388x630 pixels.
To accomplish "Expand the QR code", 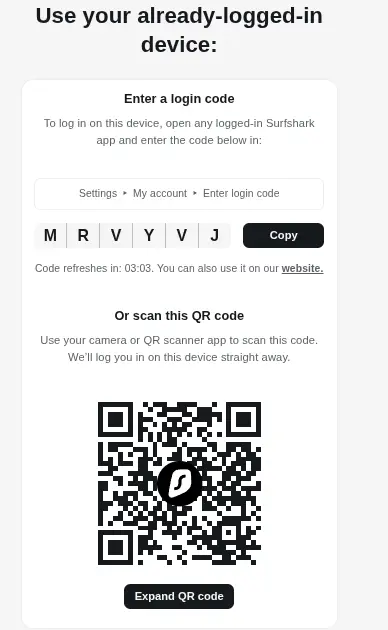I will [x=179, y=596].
